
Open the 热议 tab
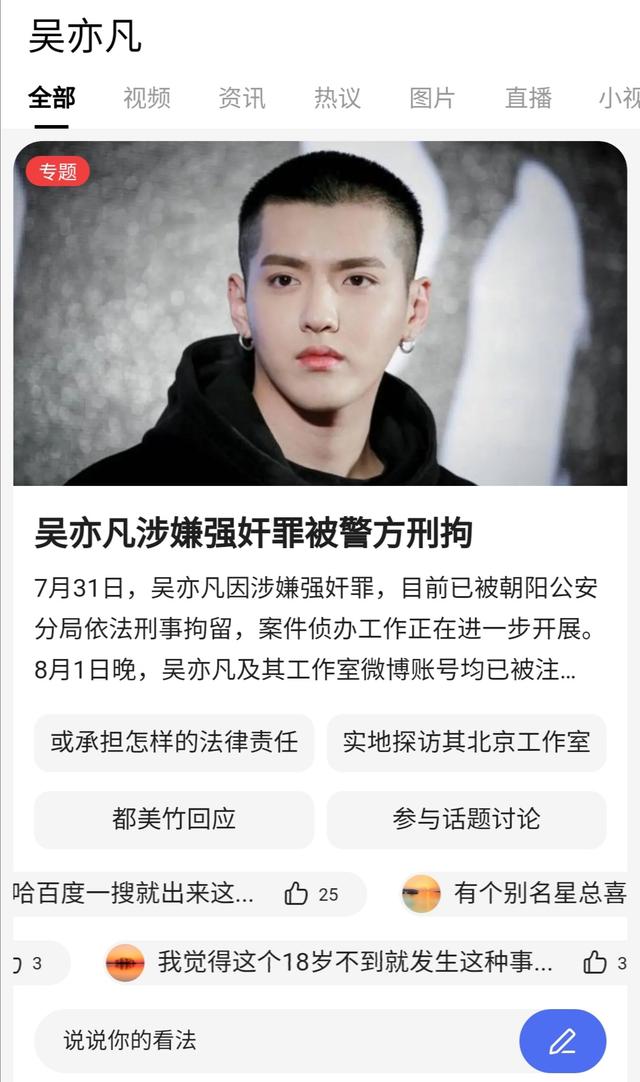[x=337, y=98]
